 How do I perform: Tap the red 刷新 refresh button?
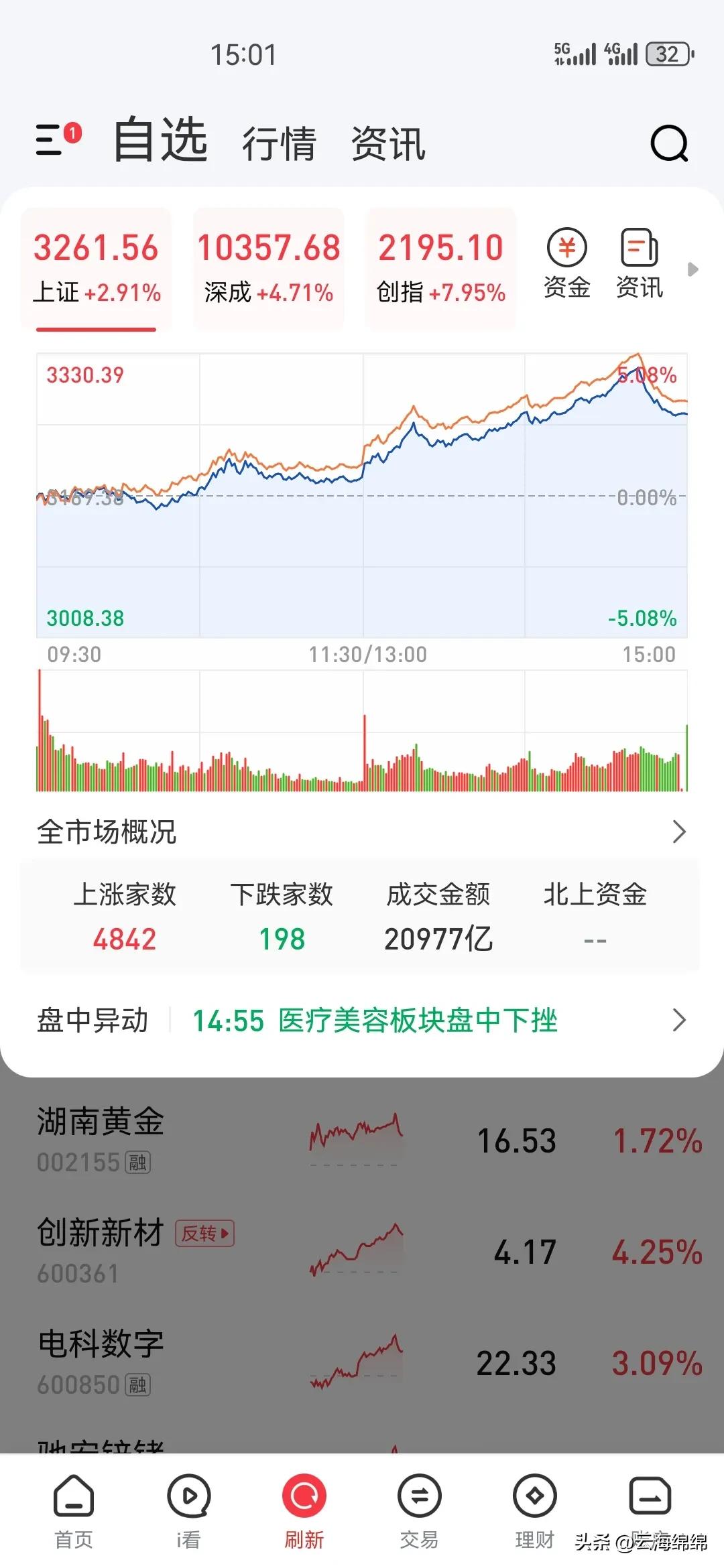[x=304, y=1512]
